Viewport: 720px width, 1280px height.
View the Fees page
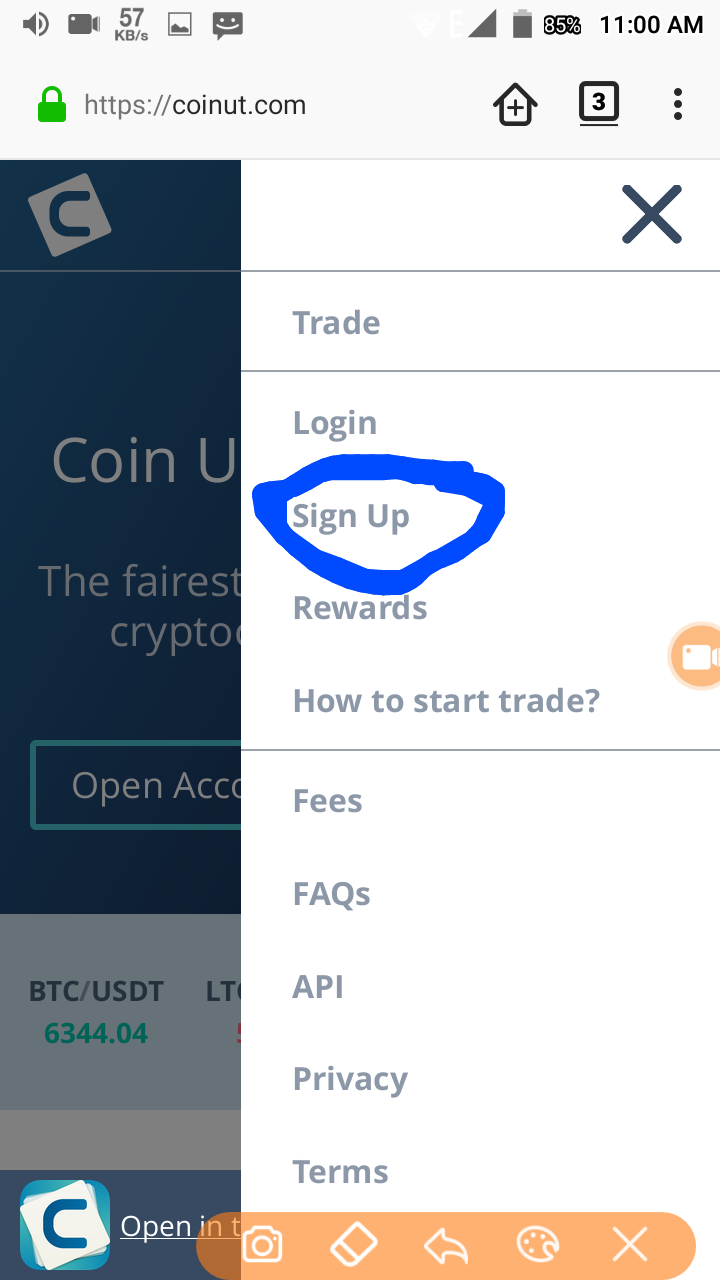click(327, 801)
